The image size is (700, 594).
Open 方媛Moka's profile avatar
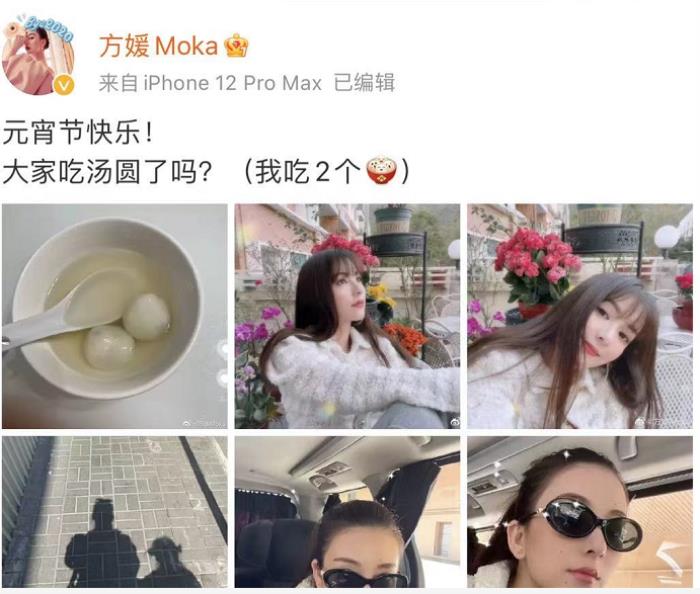38,58
